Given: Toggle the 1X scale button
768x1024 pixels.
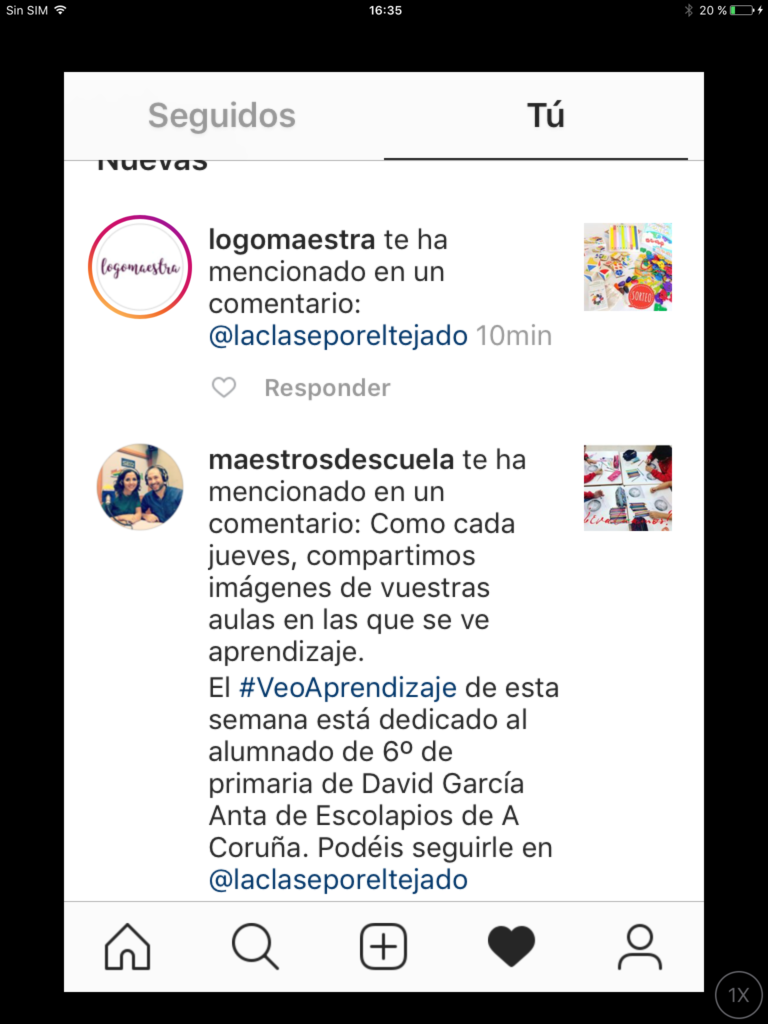Looking at the screenshot, I should (738, 994).
